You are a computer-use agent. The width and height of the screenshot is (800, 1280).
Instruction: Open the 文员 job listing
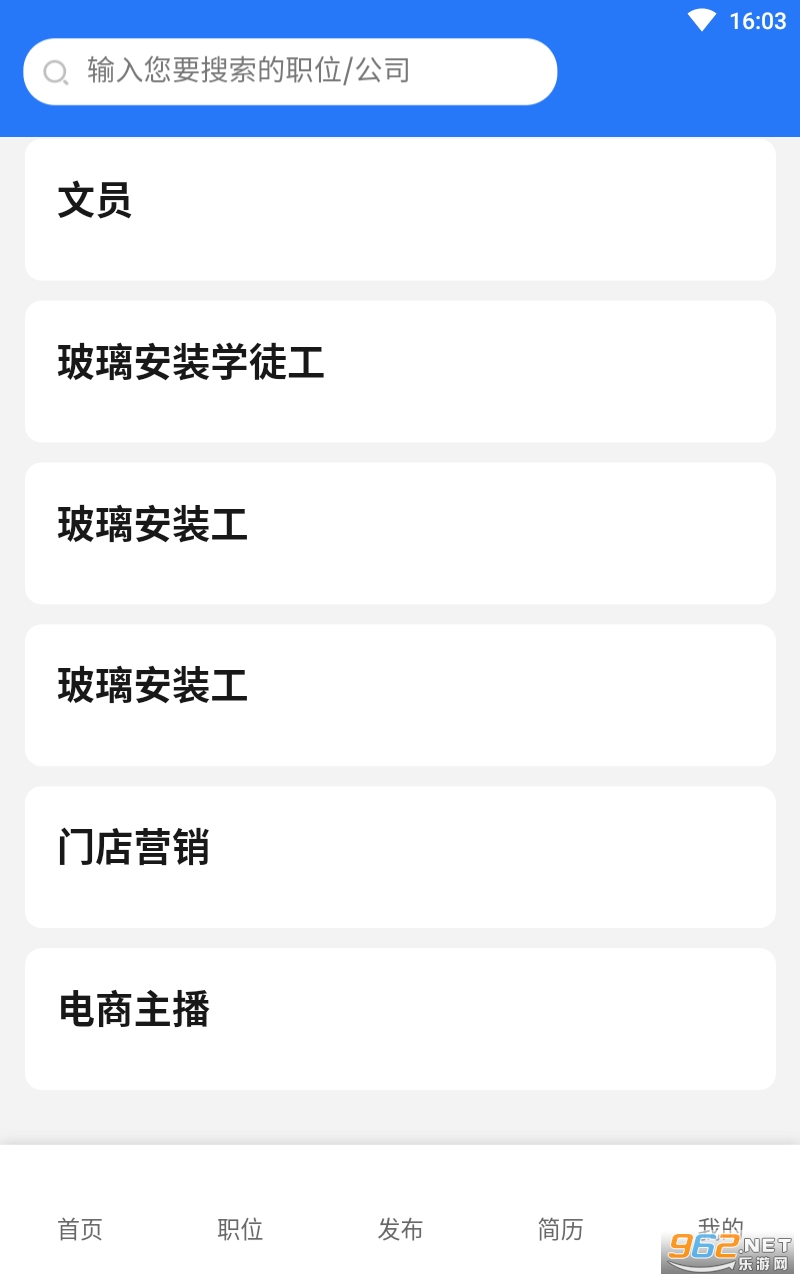click(x=400, y=208)
